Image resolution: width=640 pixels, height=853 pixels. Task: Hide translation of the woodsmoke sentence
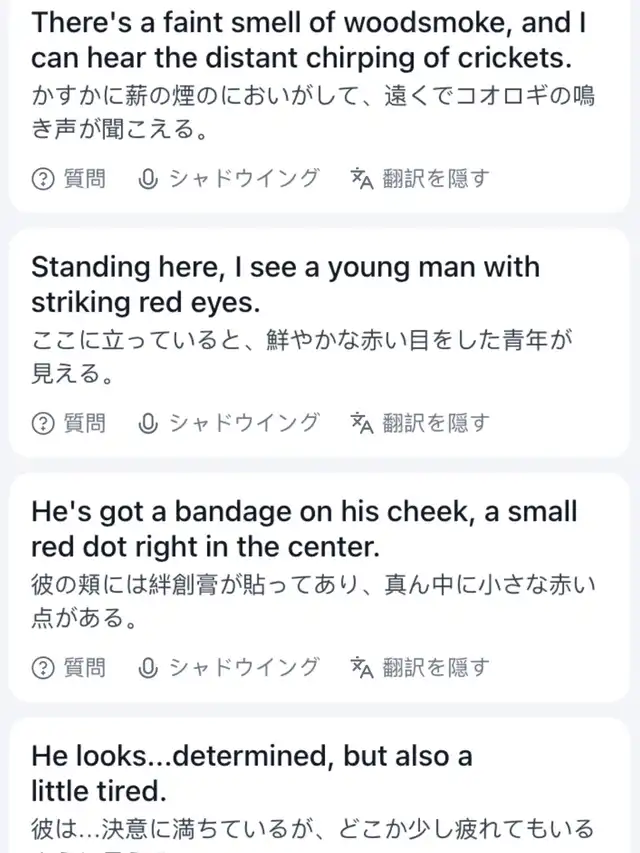pyautogui.click(x=420, y=179)
